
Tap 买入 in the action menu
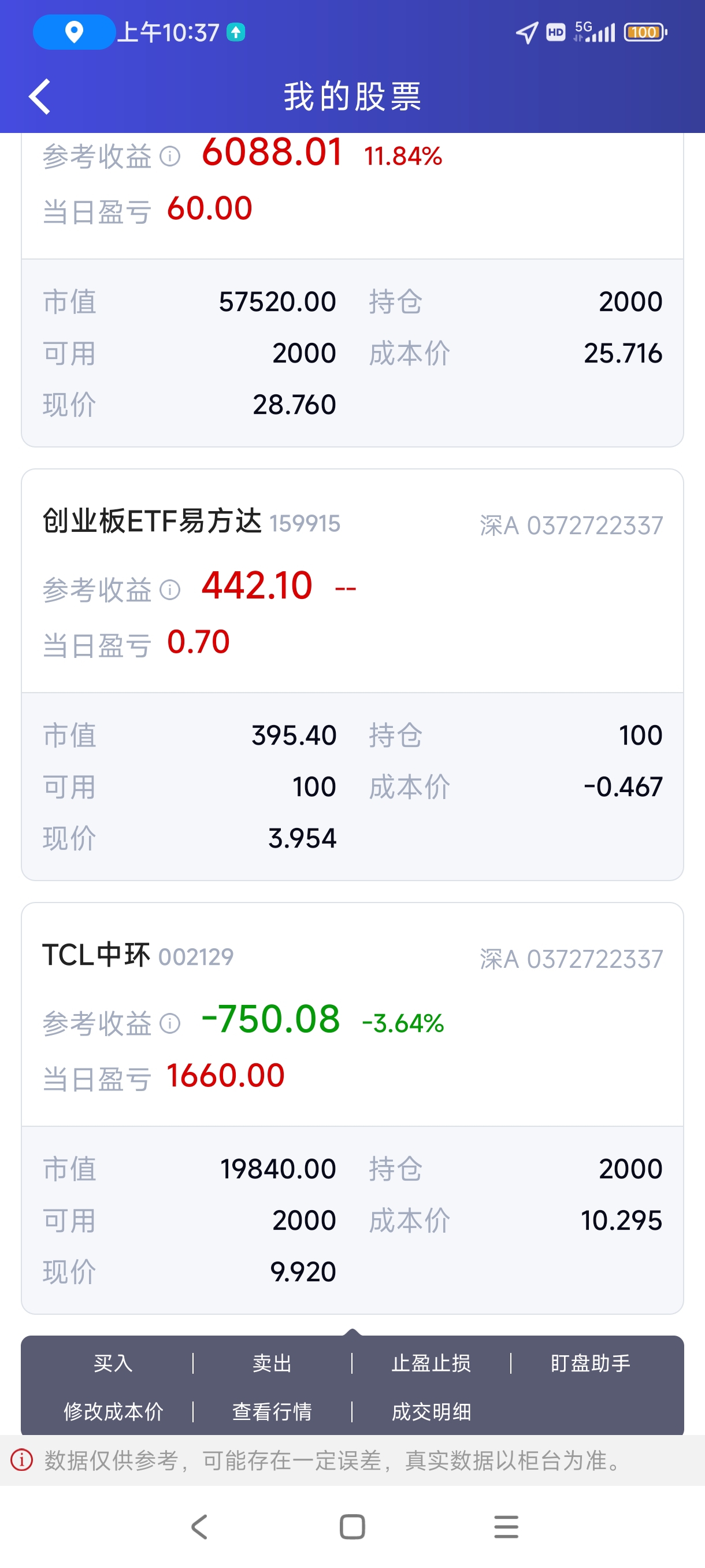click(113, 1363)
